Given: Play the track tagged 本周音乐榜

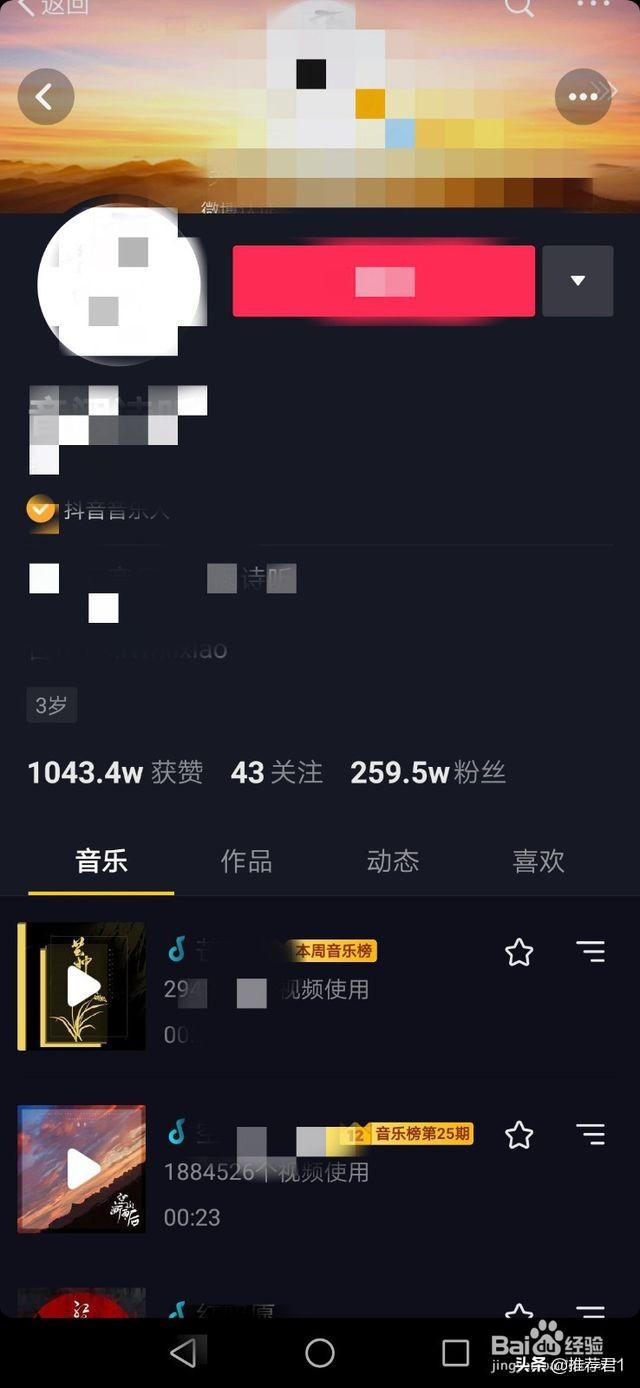Looking at the screenshot, I should [x=83, y=986].
